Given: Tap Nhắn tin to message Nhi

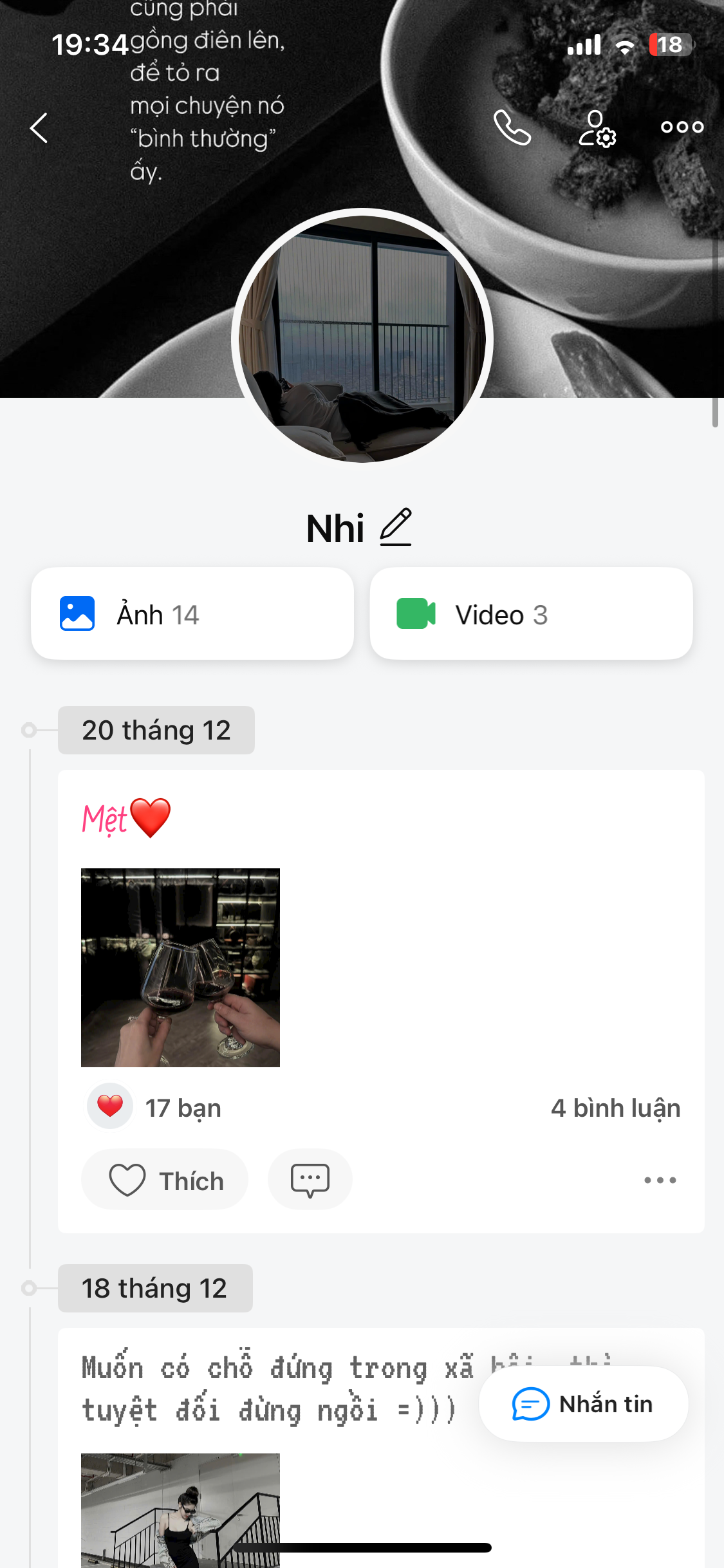Looking at the screenshot, I should (583, 1404).
